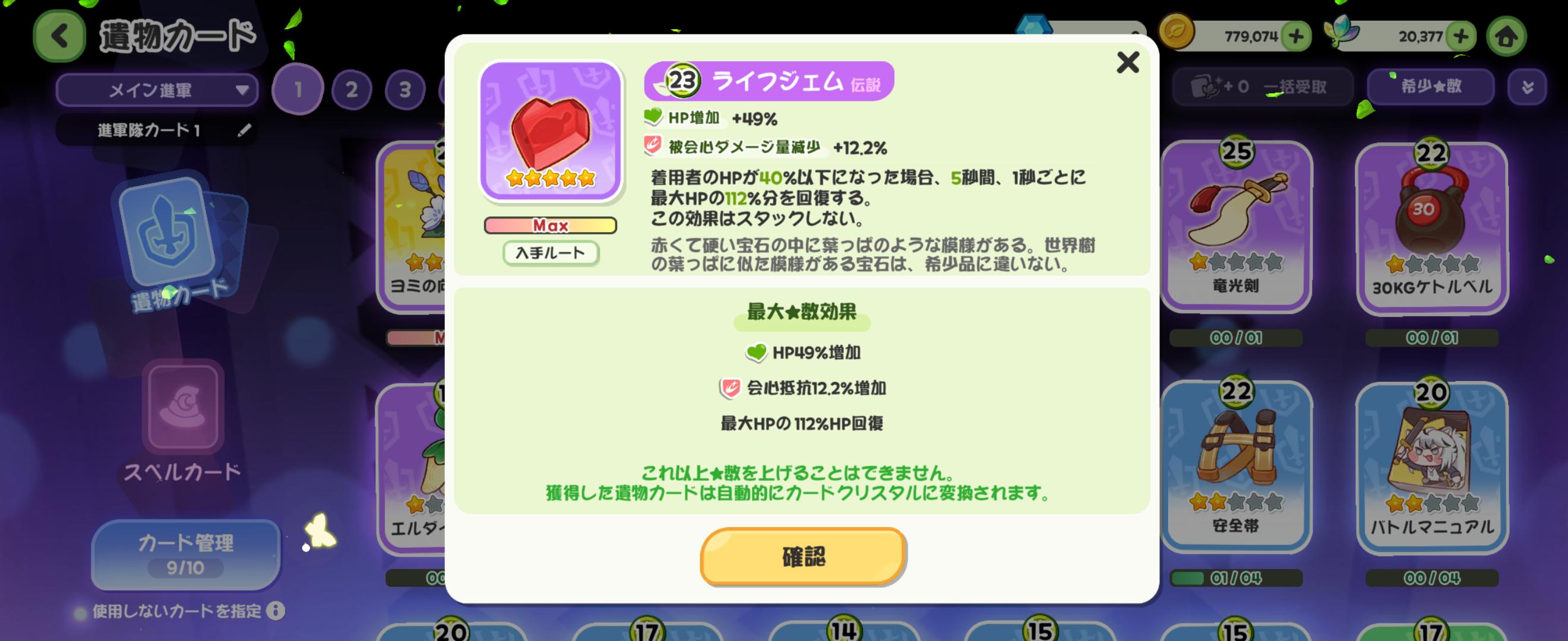Select deck slot 1
The height and width of the screenshot is (641, 1568).
[x=298, y=90]
